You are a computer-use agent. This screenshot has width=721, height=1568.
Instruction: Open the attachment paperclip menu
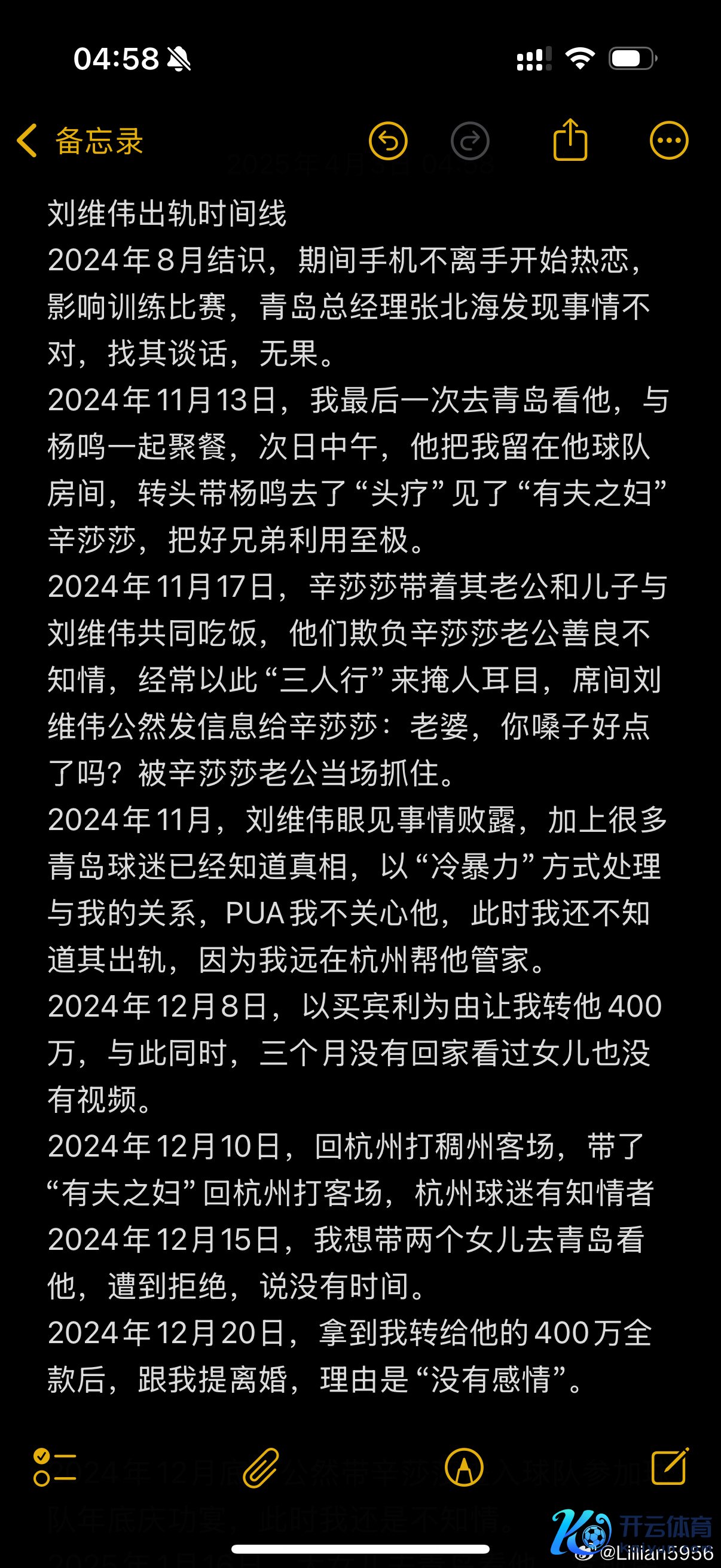tap(261, 1468)
